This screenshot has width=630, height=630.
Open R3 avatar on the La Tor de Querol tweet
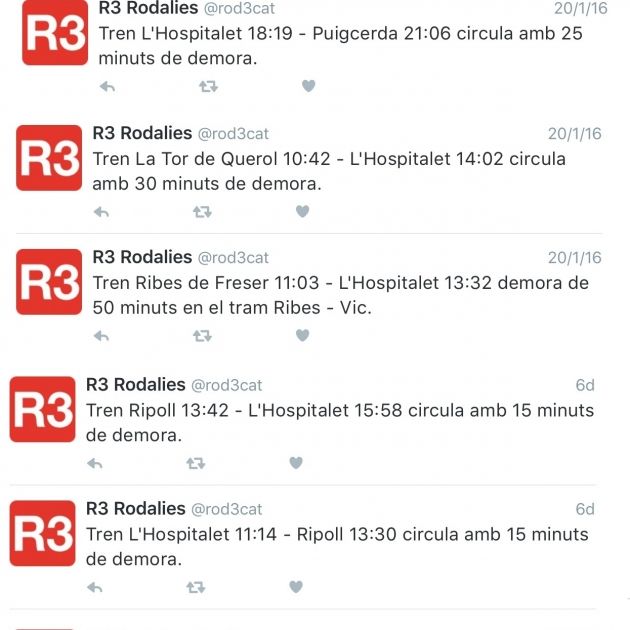tap(49, 158)
